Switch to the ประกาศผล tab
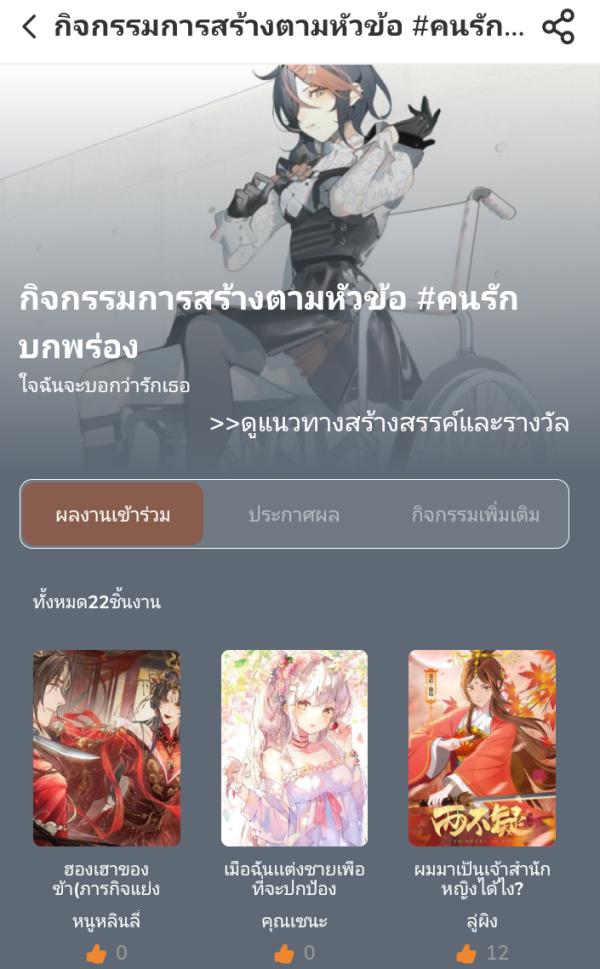 (x=294, y=515)
